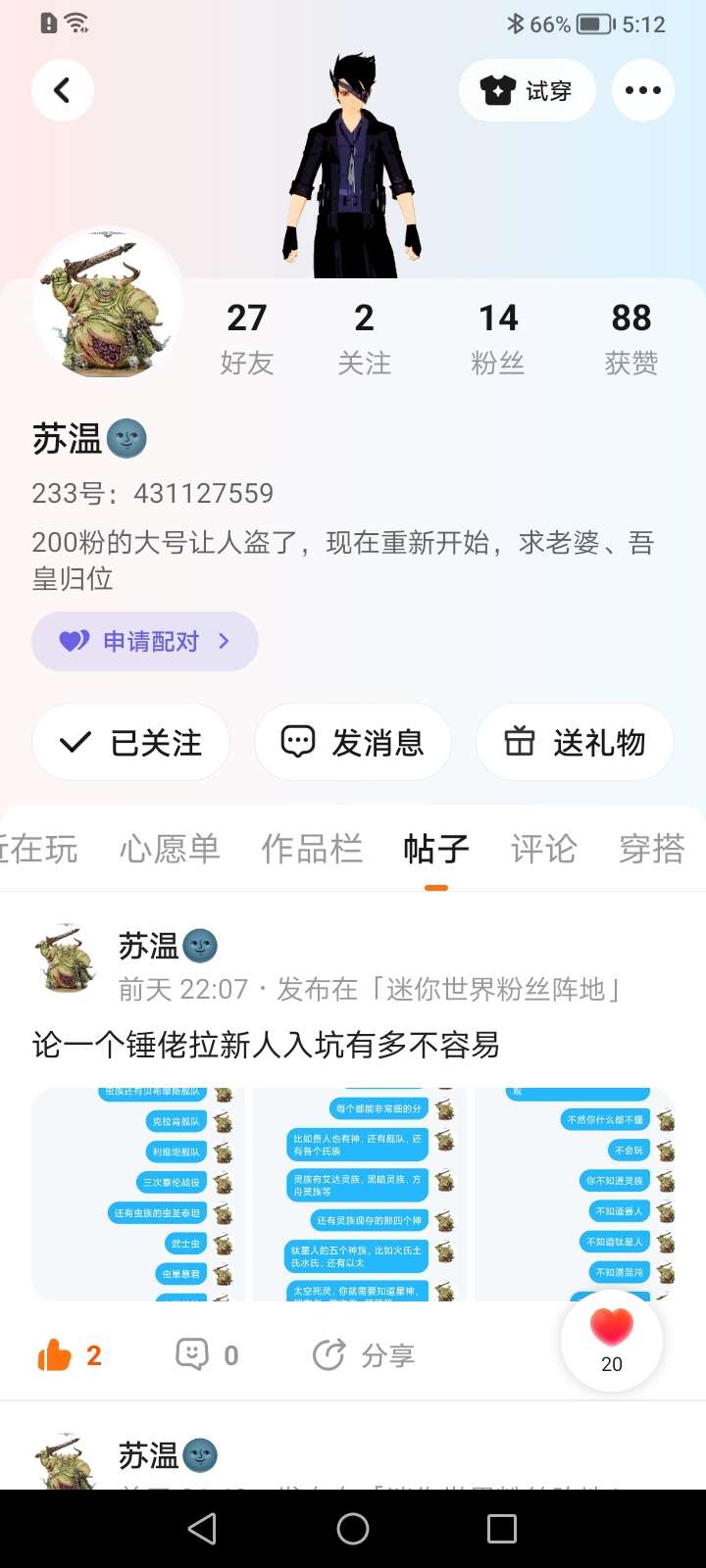Like the post with the thumbs-up icon
The height and width of the screenshot is (1568, 706).
[56, 1355]
